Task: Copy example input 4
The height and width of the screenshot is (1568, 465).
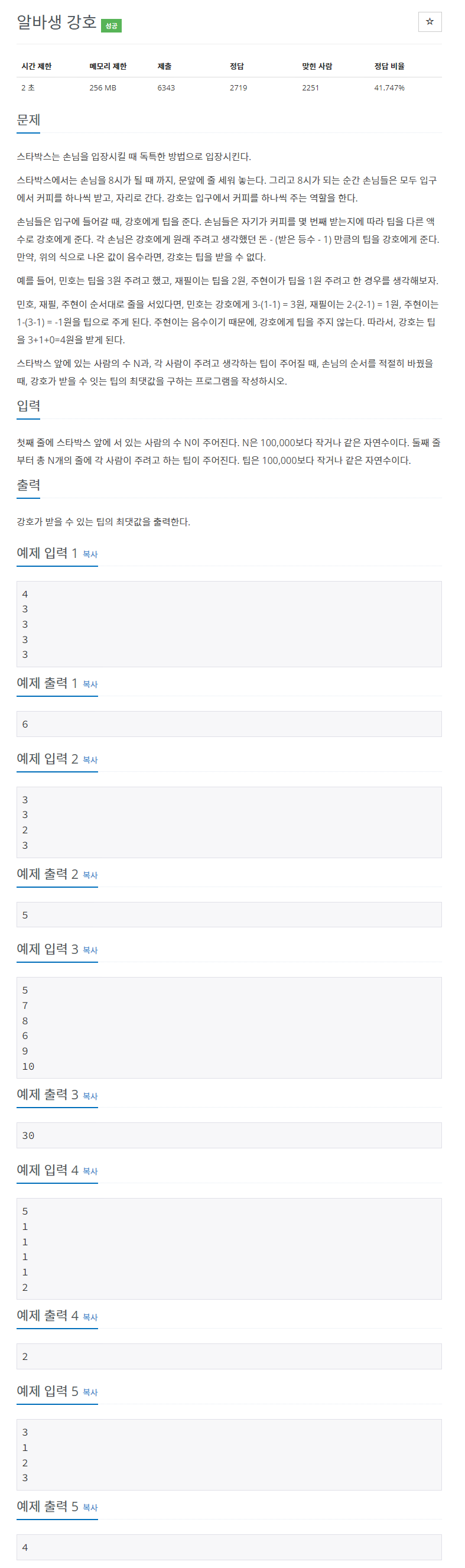Action: click(x=90, y=1170)
